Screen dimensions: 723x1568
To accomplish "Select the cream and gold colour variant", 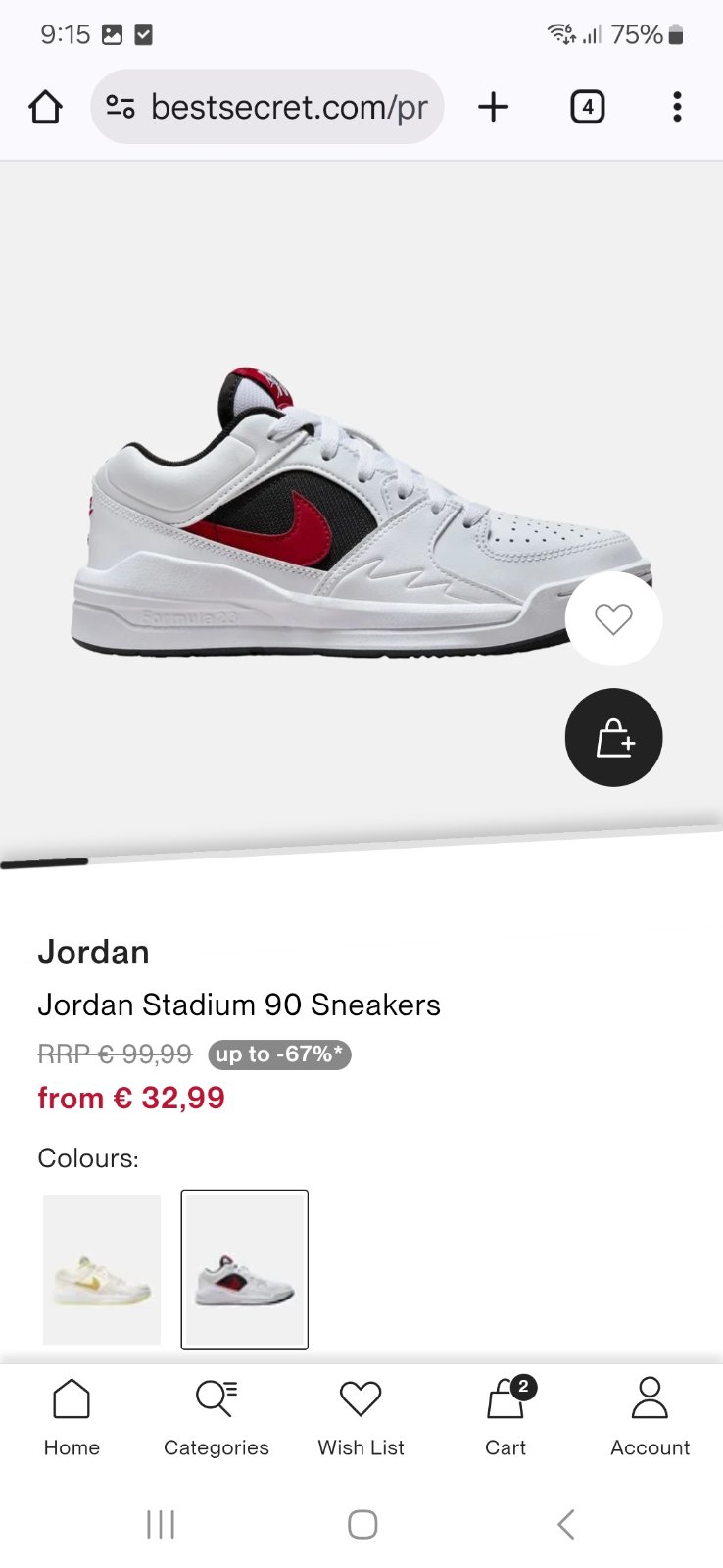I will pyautogui.click(x=102, y=1269).
